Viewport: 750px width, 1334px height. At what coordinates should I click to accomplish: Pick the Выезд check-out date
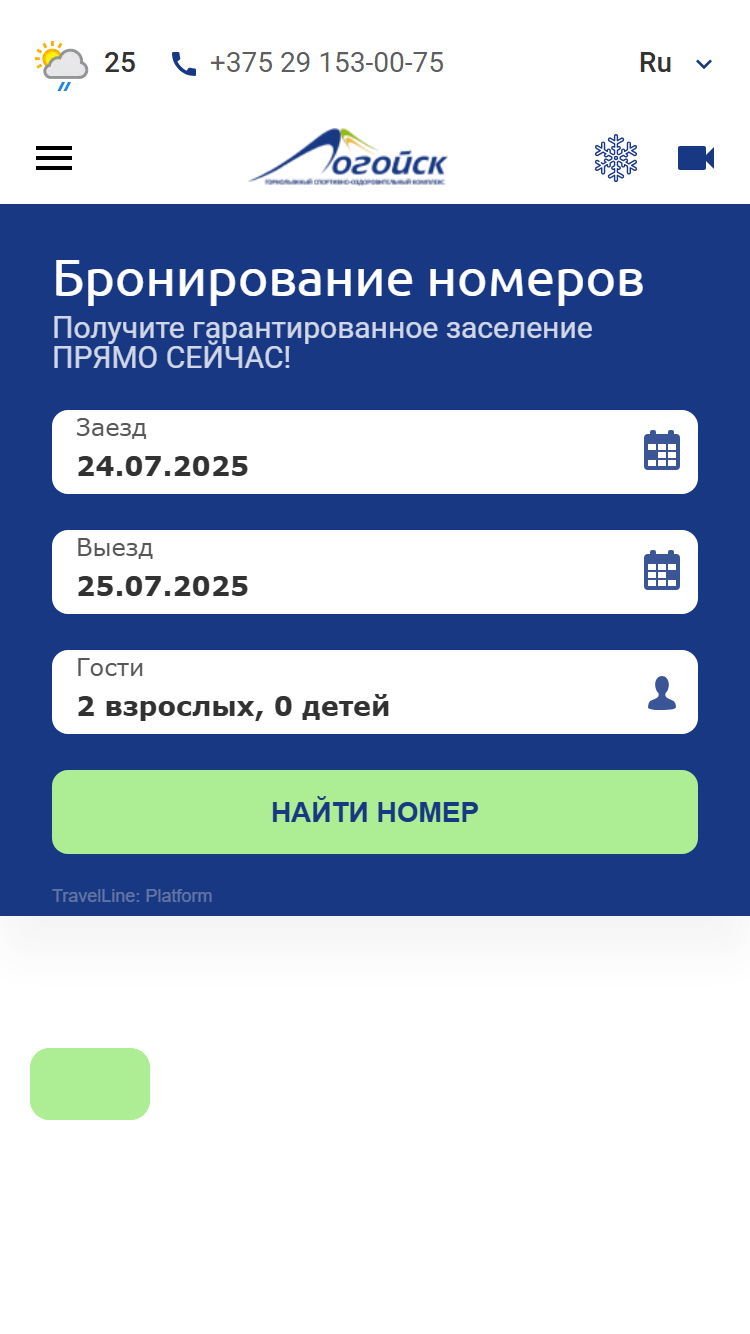coord(375,572)
